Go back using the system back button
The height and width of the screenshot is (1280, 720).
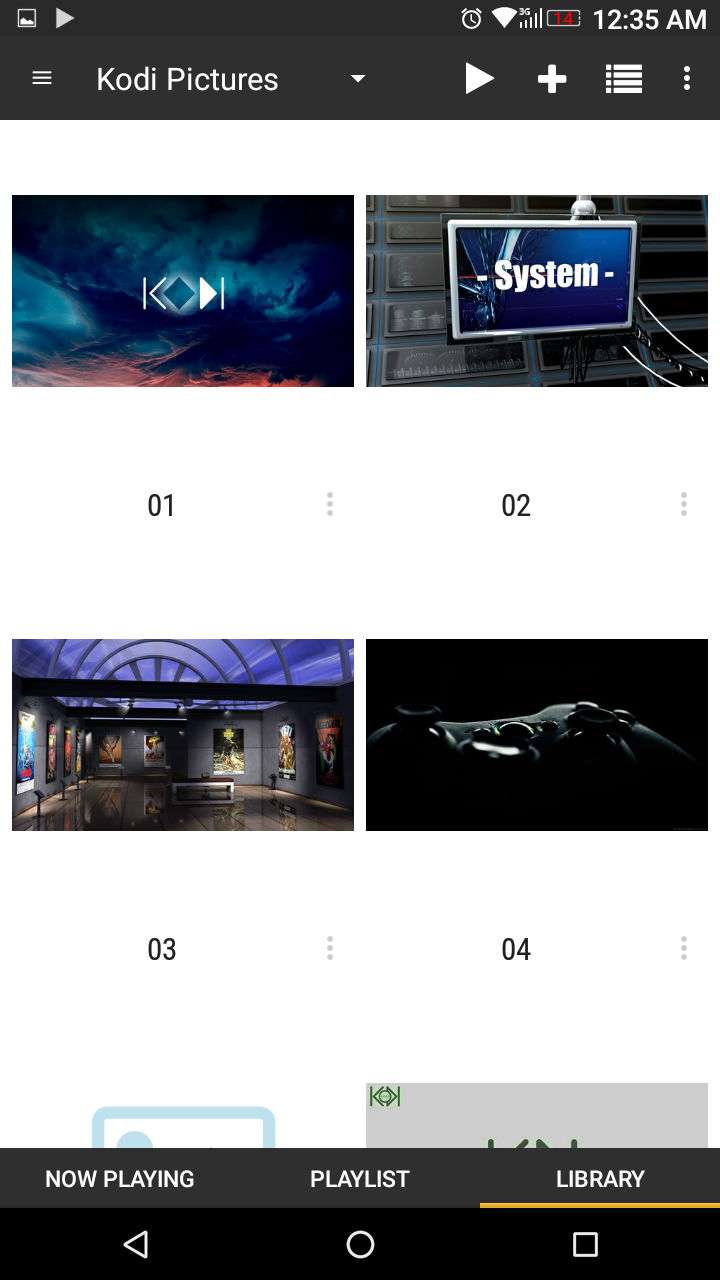136,1244
